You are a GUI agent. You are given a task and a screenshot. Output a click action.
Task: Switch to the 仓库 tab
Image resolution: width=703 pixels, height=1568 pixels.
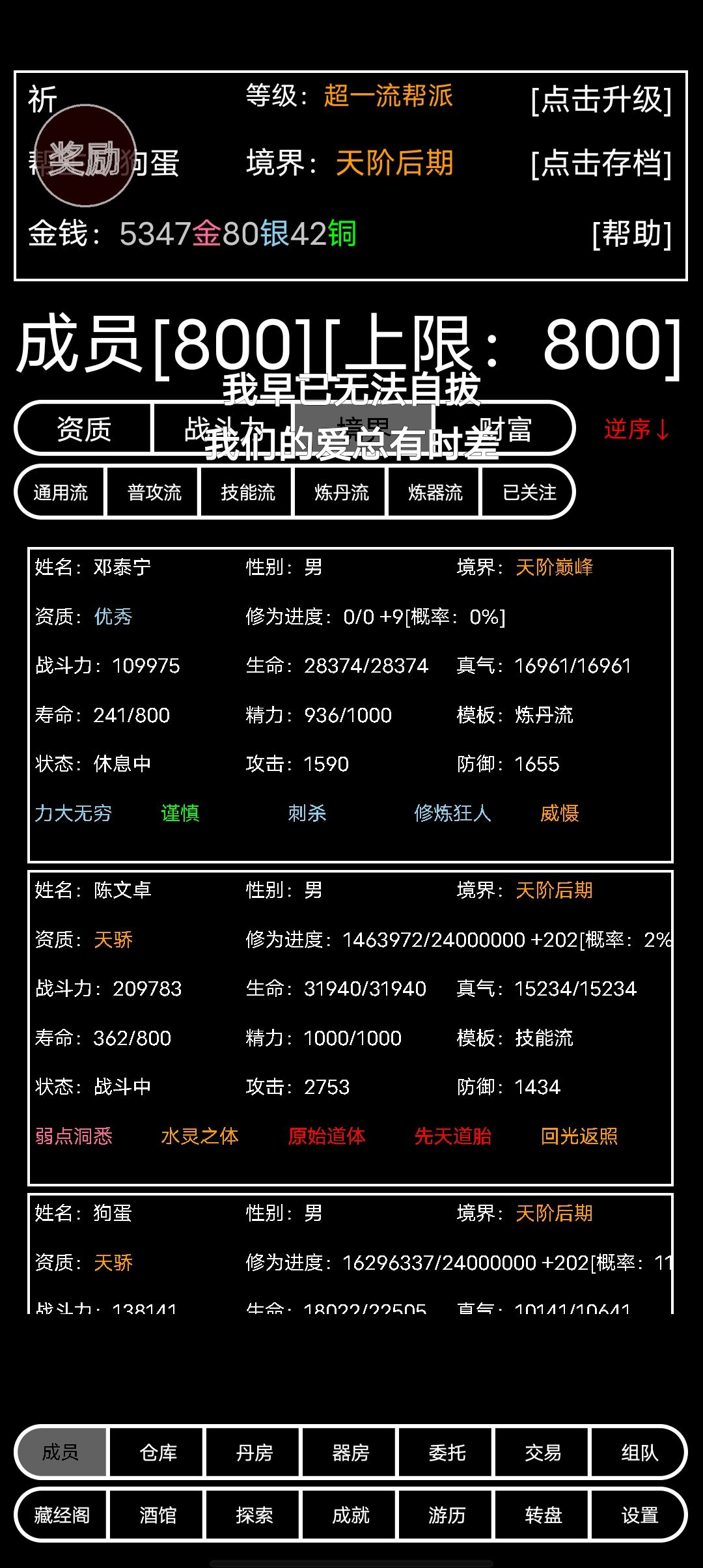(x=158, y=1452)
